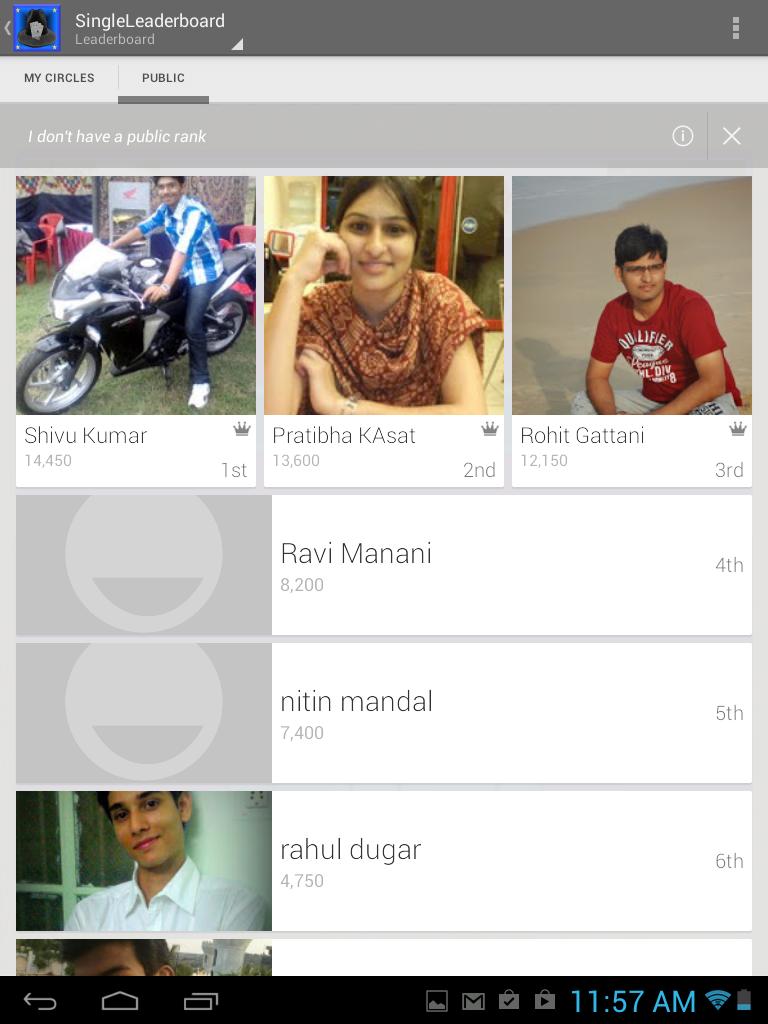Screen dimensions: 768x1024
Task: View nitin mandal's leaderboard entry
Action: point(384,713)
